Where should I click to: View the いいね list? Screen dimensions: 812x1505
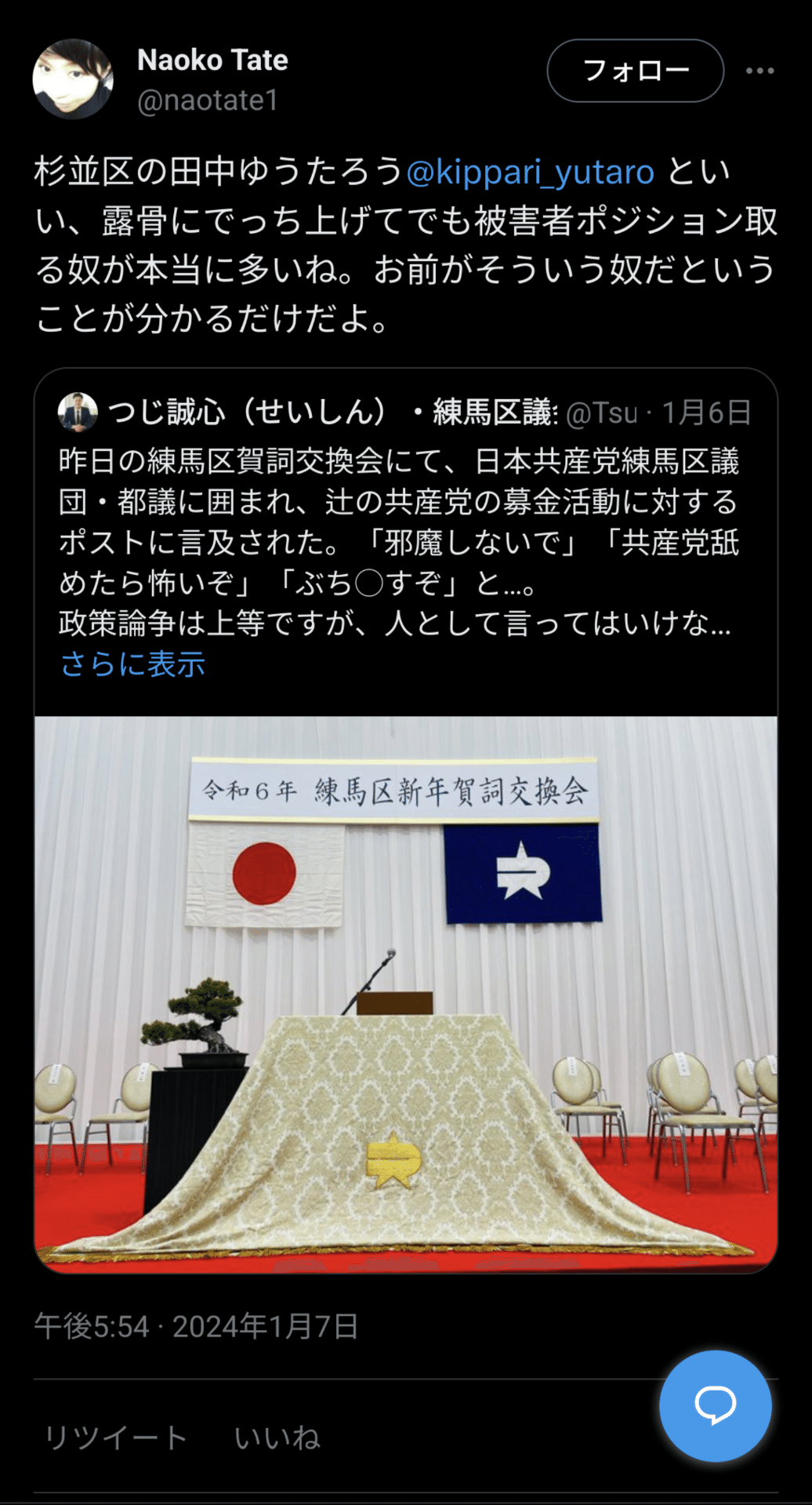(277, 1438)
